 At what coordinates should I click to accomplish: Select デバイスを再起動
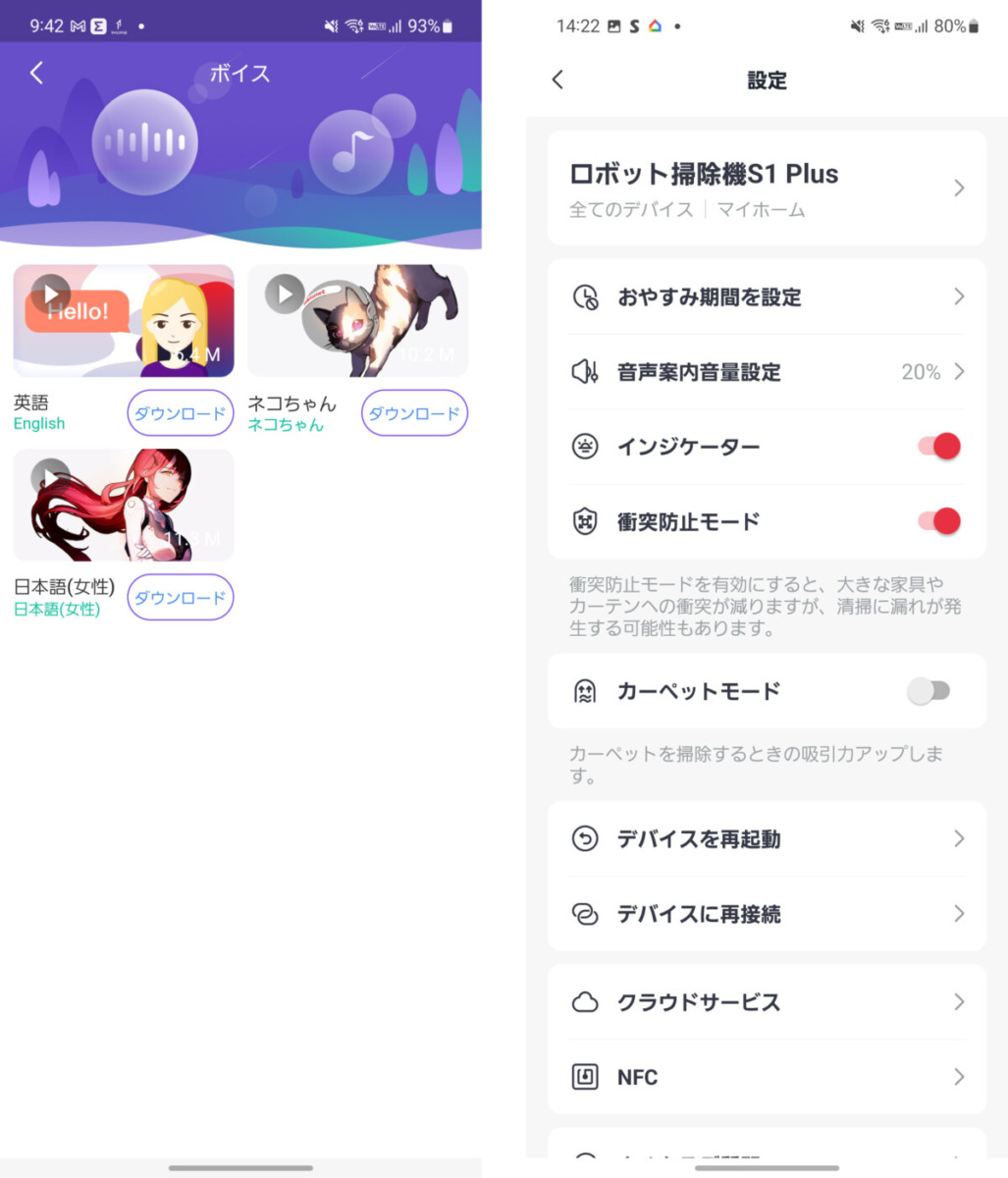[x=766, y=839]
